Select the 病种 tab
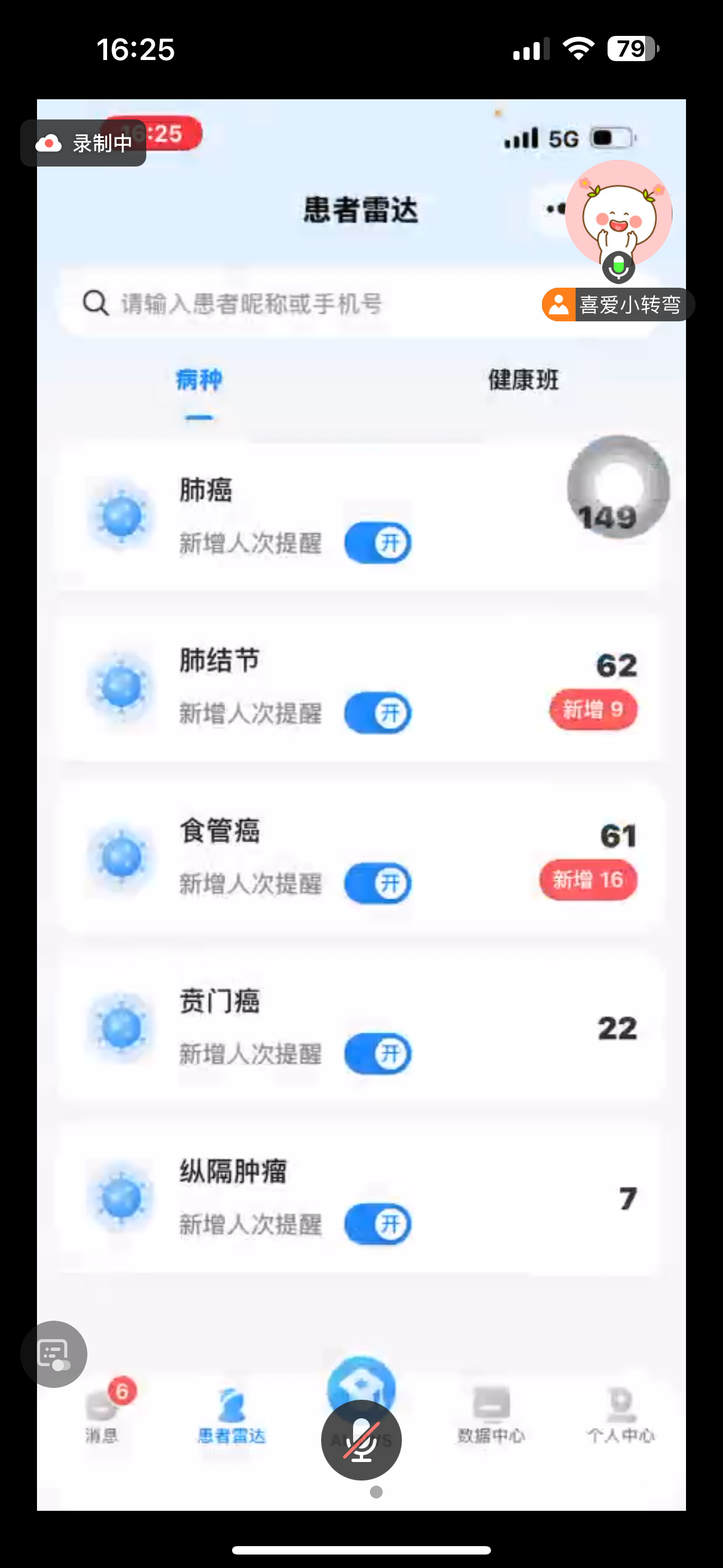This screenshot has width=723, height=1568. (199, 380)
